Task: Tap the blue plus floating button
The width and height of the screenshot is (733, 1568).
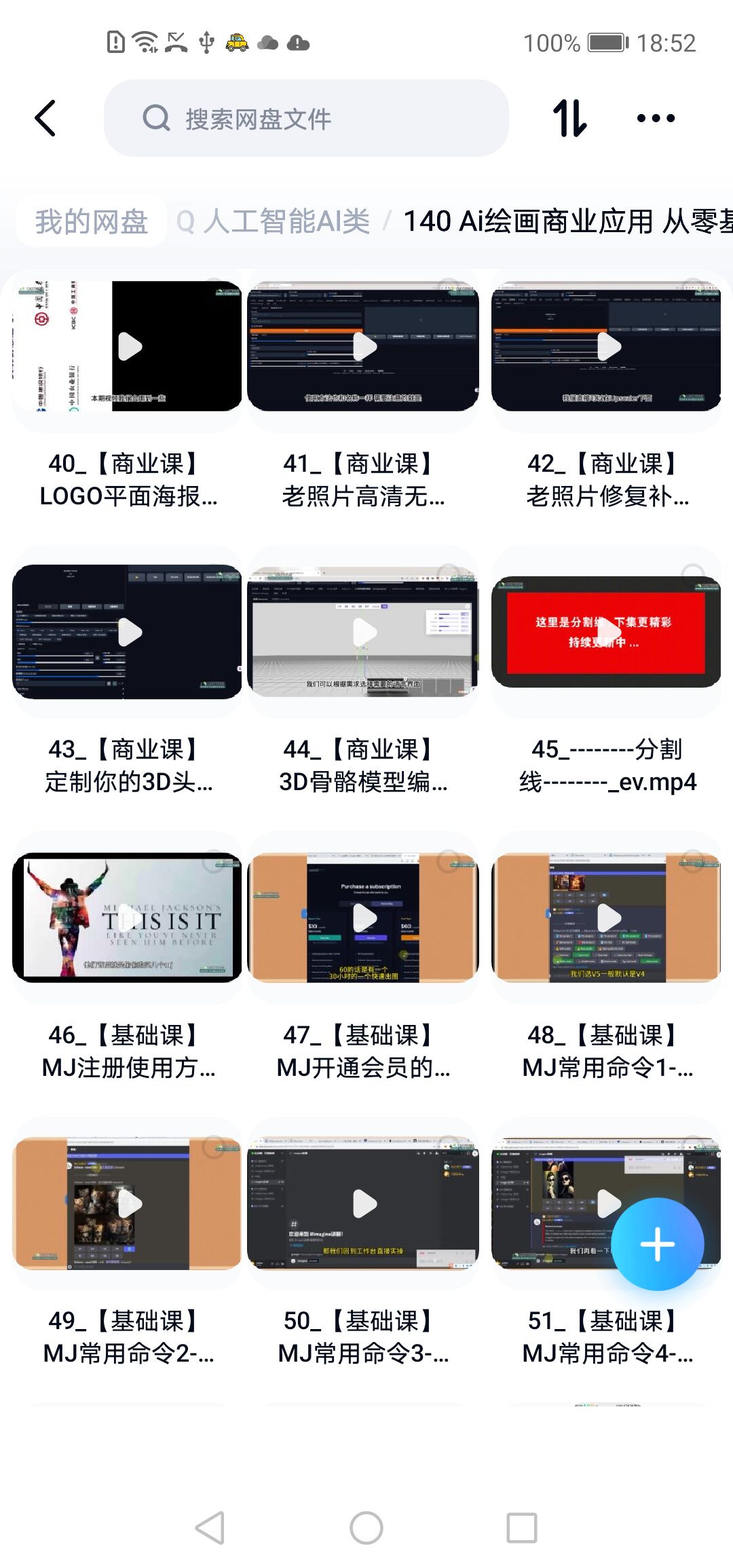Action: pyautogui.click(x=657, y=1244)
